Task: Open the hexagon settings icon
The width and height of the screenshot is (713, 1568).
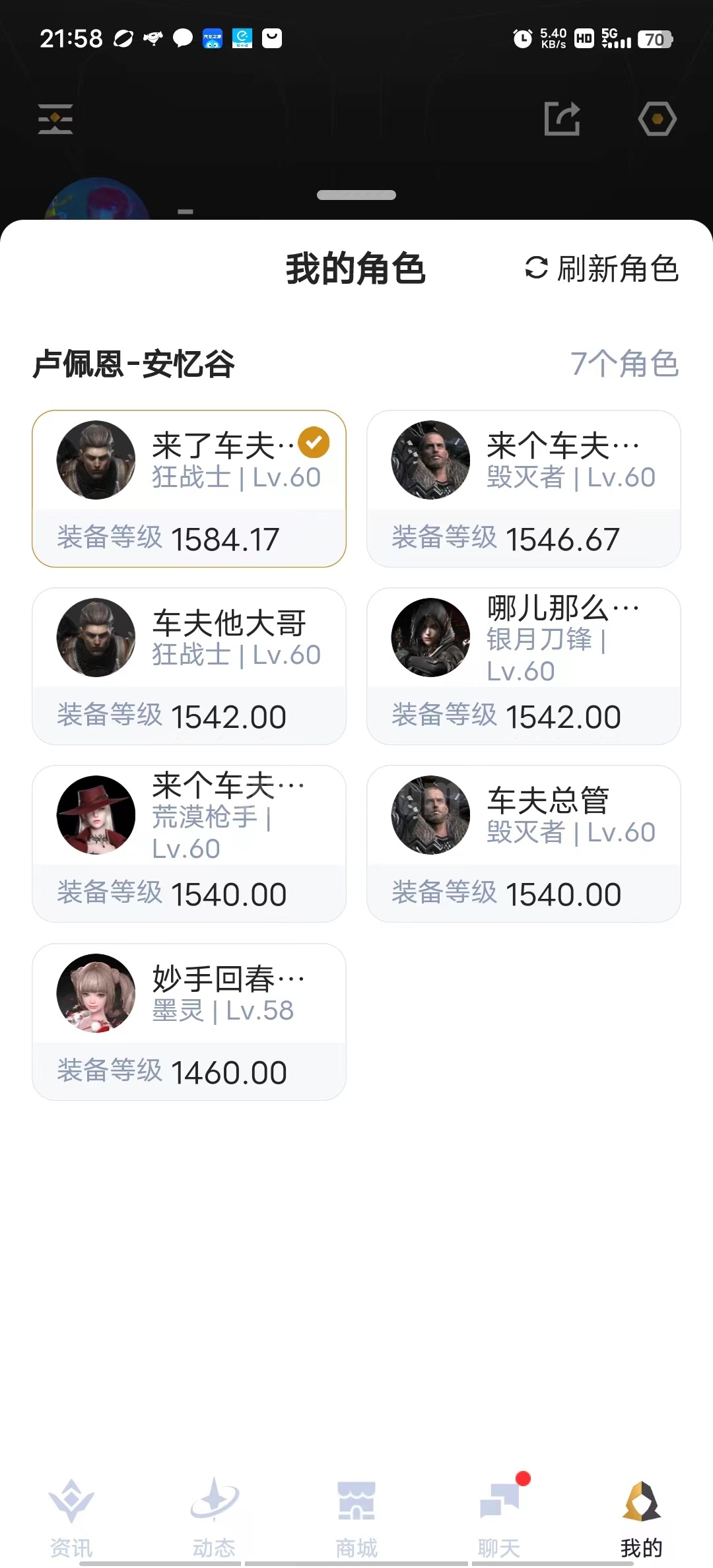Action: click(657, 119)
